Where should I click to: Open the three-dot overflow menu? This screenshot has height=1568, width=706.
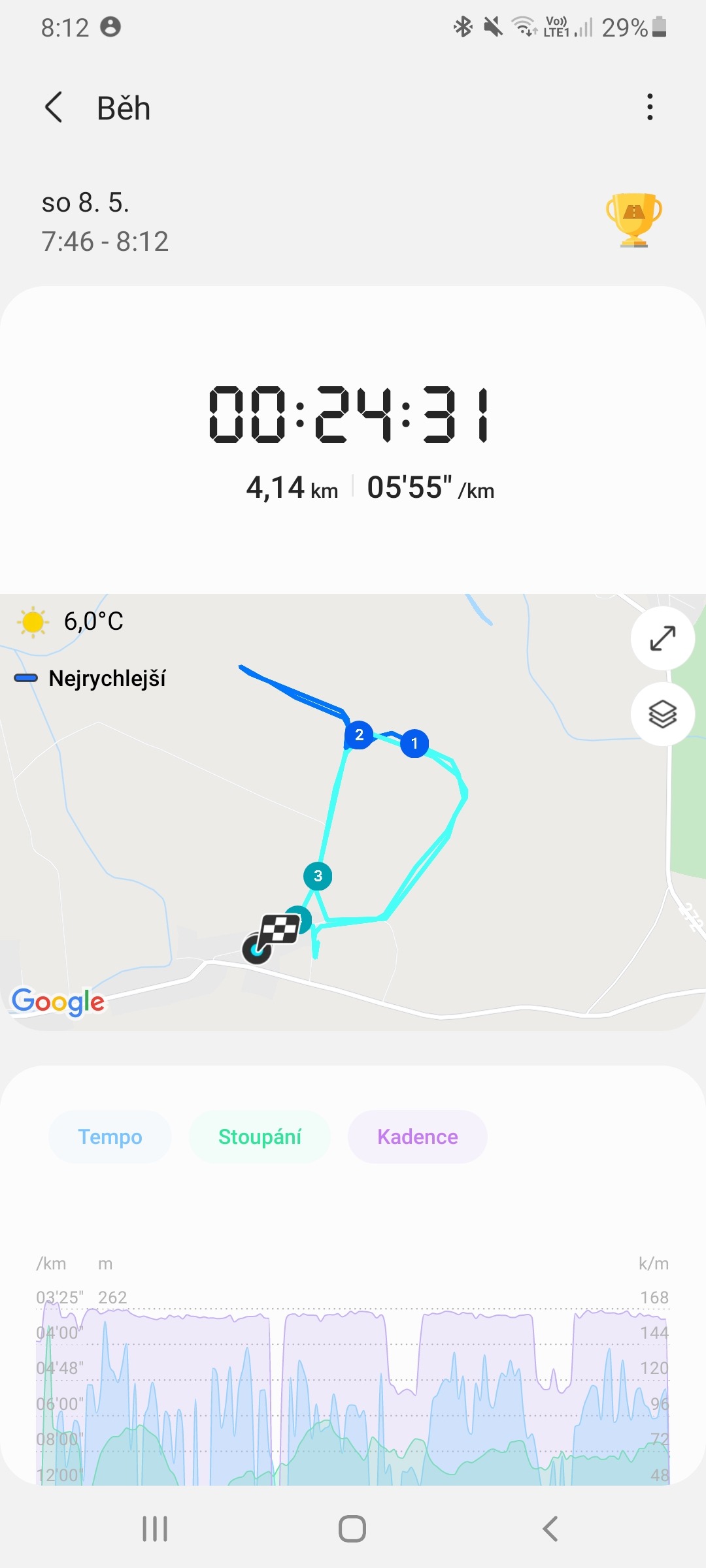pos(649,107)
